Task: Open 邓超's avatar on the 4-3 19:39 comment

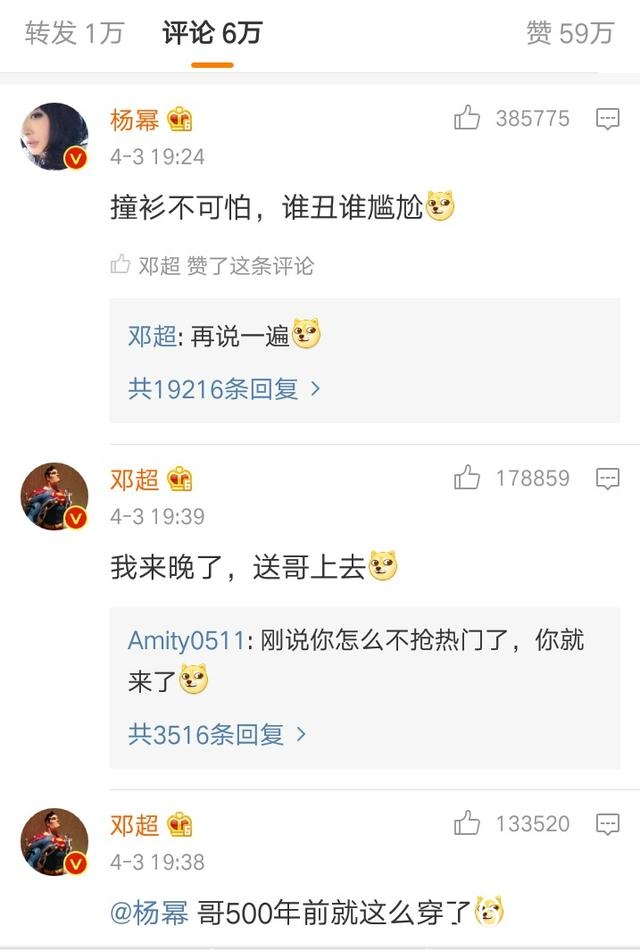Action: coord(54,497)
